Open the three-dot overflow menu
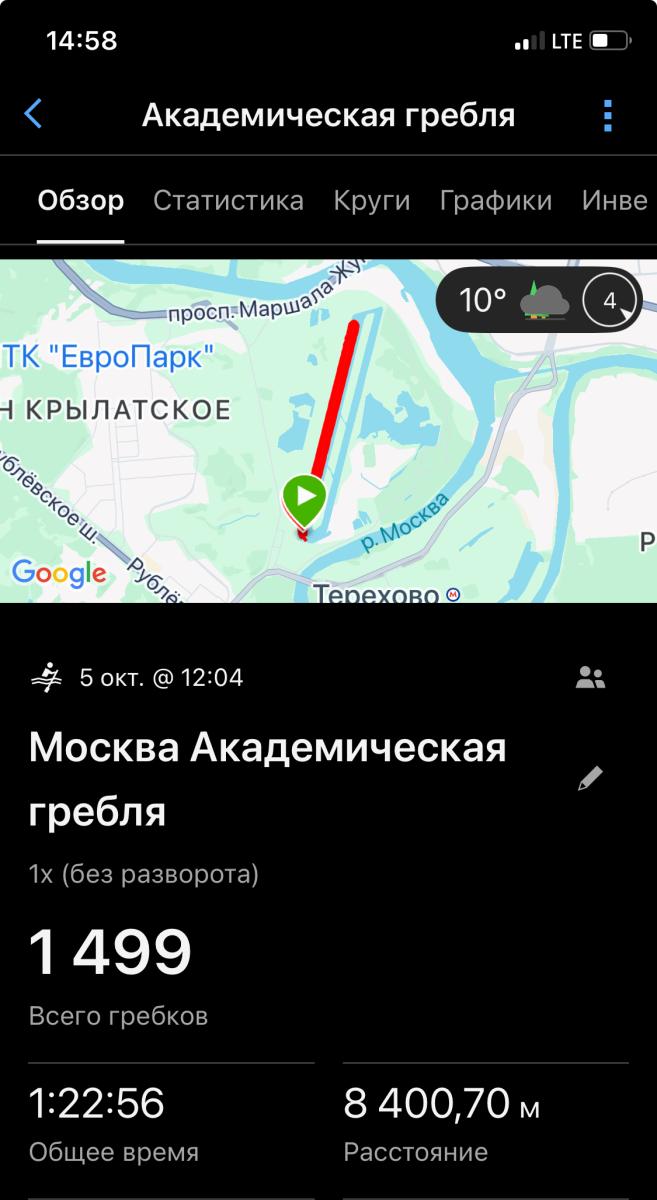657x1200 pixels. point(608,116)
